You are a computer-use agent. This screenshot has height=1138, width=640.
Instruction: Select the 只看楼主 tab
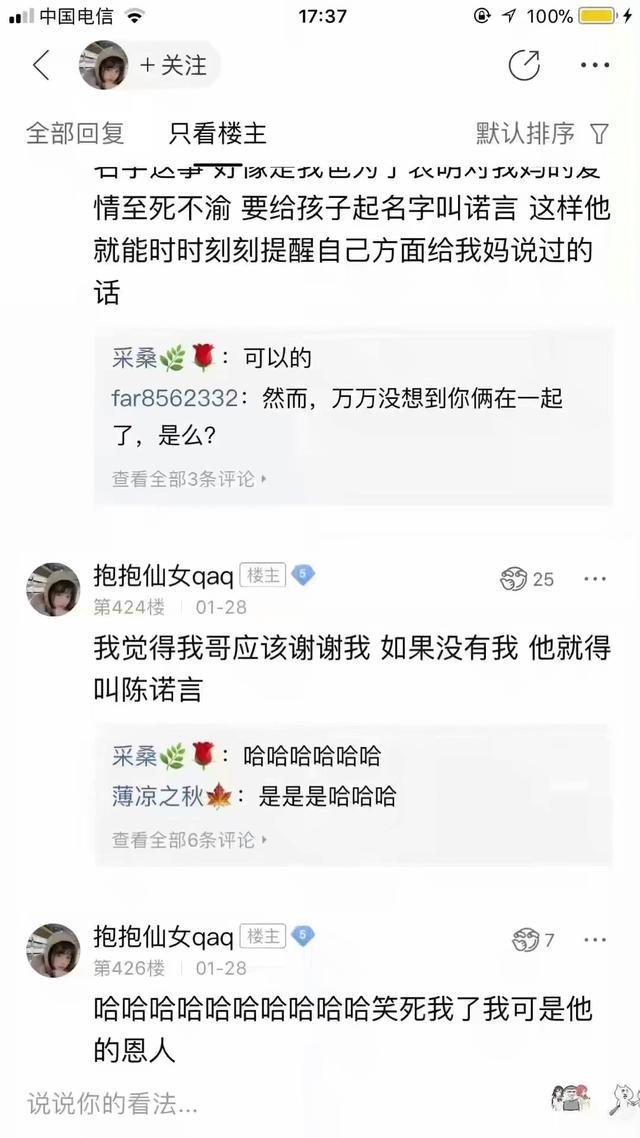click(x=218, y=133)
